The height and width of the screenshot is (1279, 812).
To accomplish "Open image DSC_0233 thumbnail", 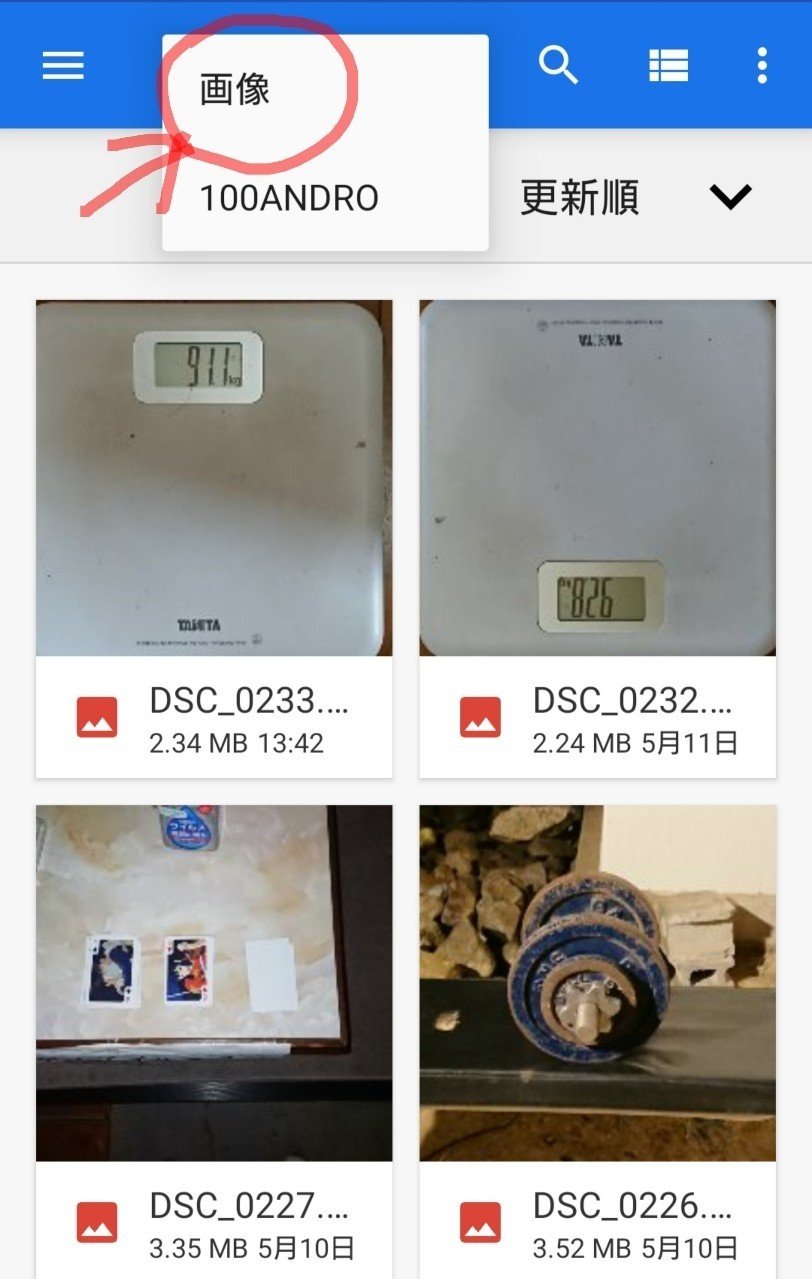I will click(x=214, y=478).
